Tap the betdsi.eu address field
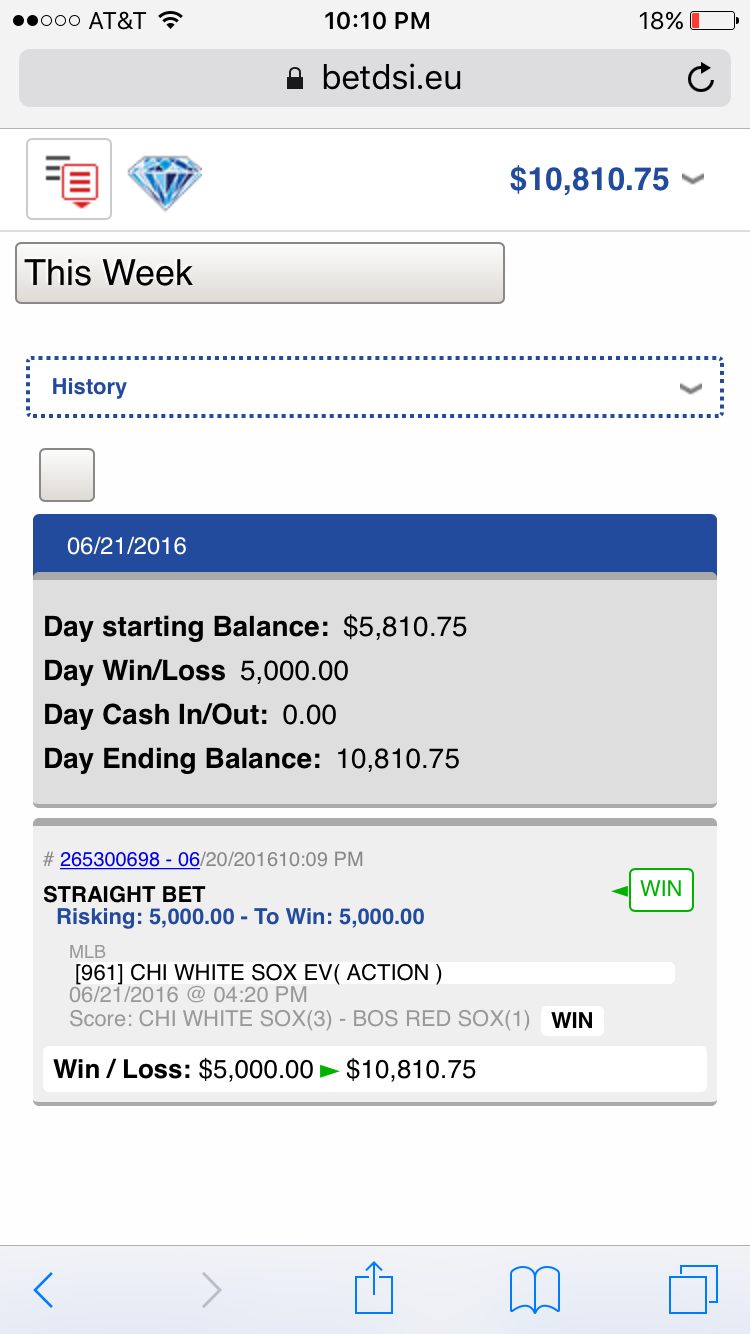The width and height of the screenshot is (750, 1334). click(375, 78)
